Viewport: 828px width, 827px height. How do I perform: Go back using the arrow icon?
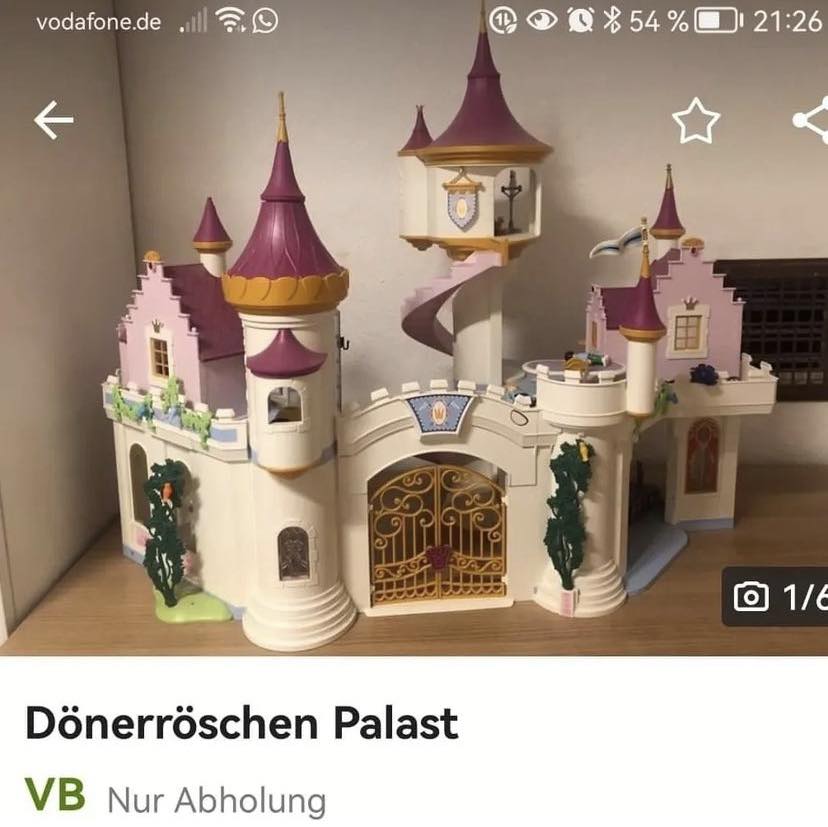(54, 120)
